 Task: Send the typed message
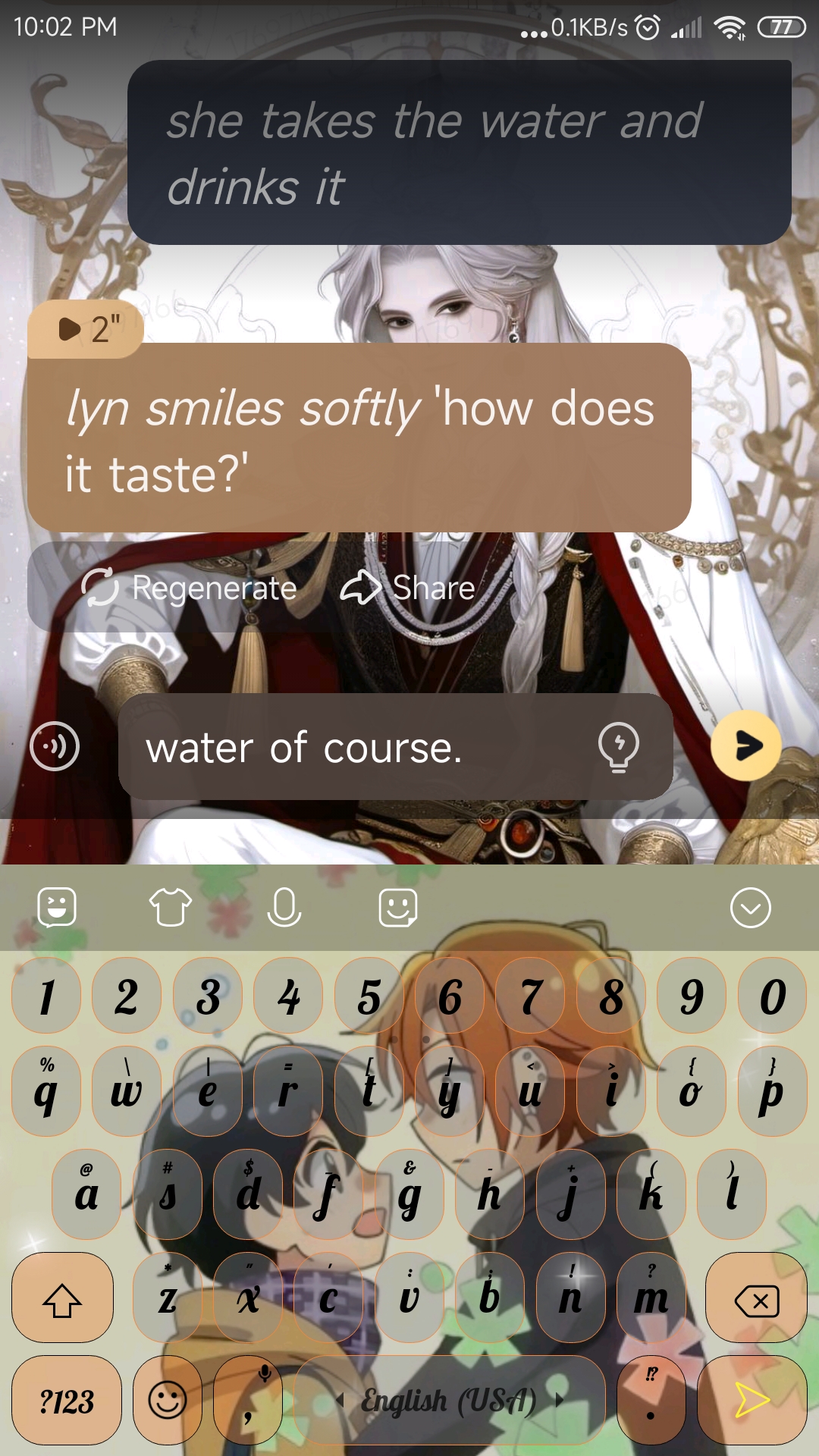(x=746, y=745)
